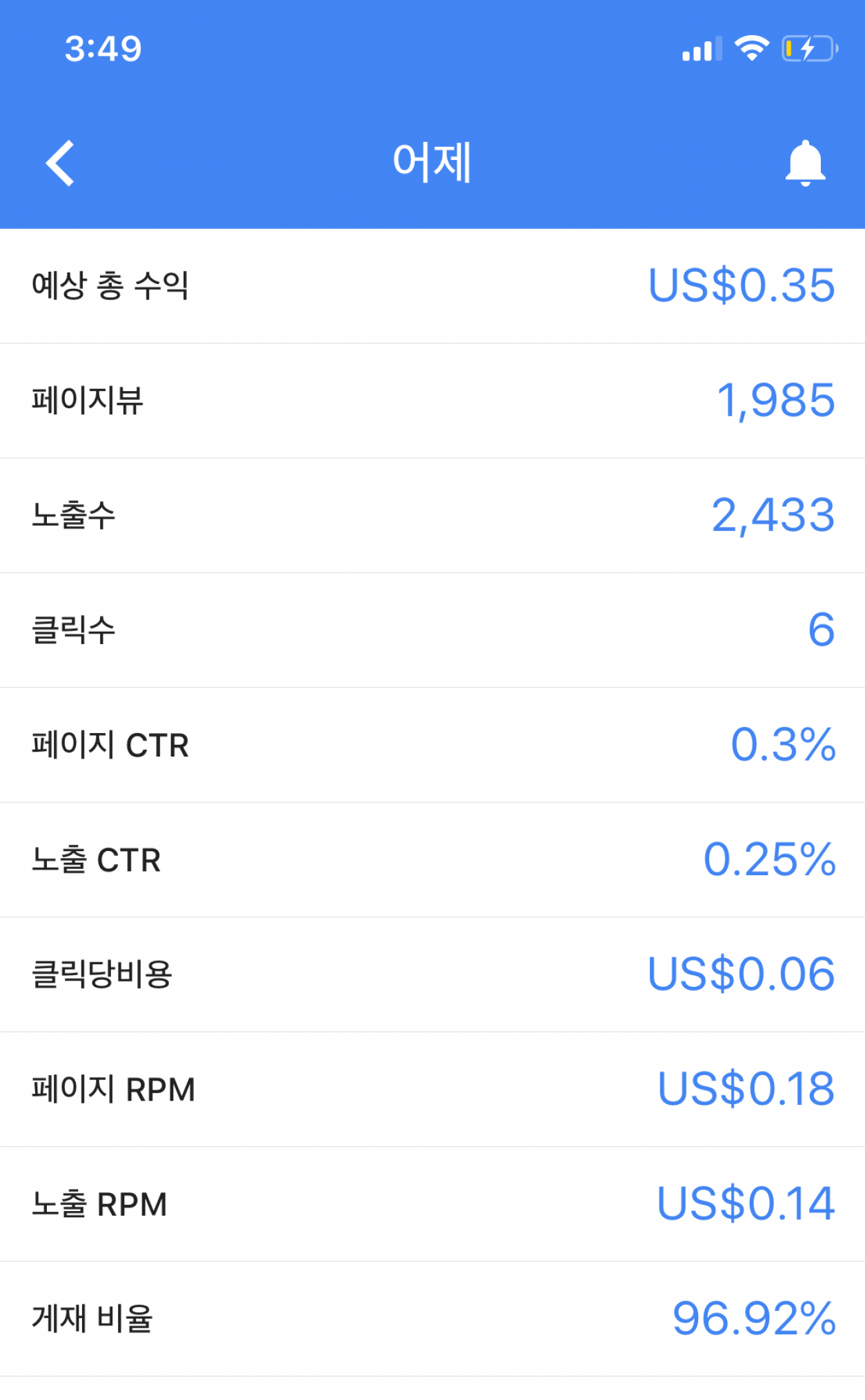Screen dimensions: 865x1400
Task: Select the 노출 RPM row
Action: [432, 1205]
